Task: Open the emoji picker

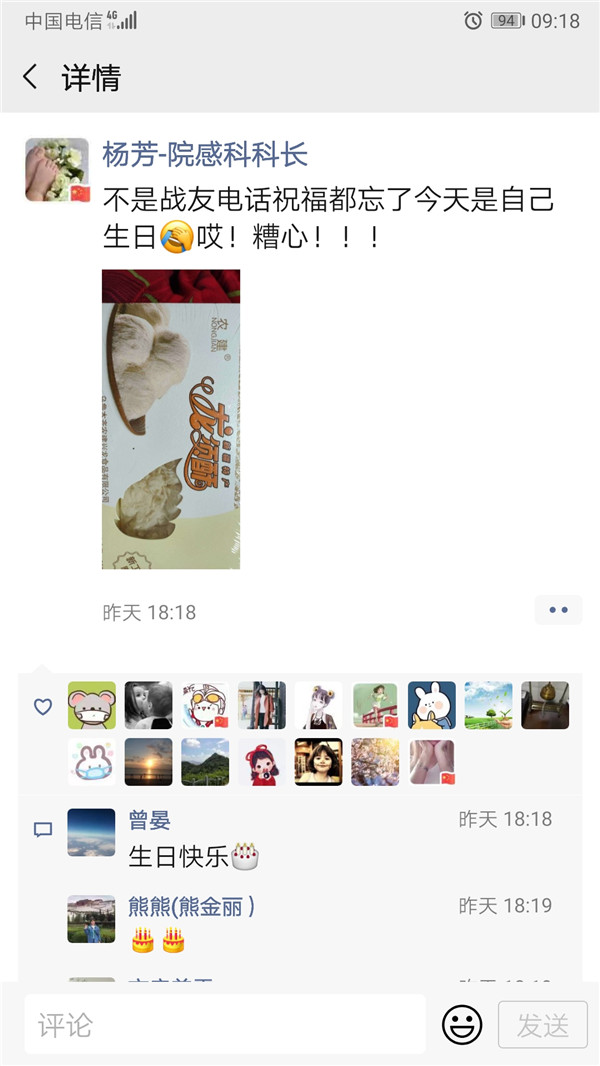Action: [x=462, y=1024]
